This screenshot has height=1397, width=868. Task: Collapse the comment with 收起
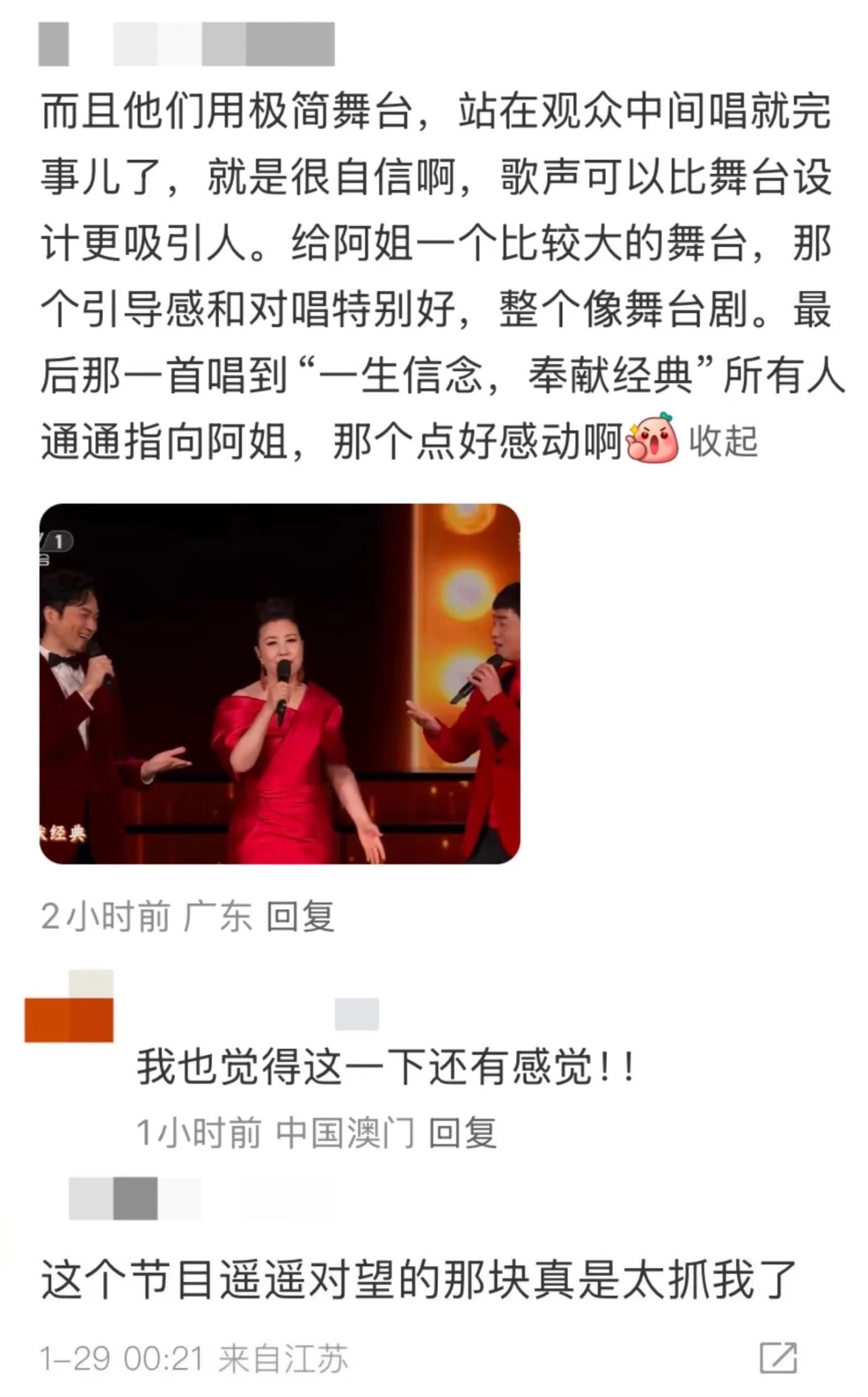point(723,442)
